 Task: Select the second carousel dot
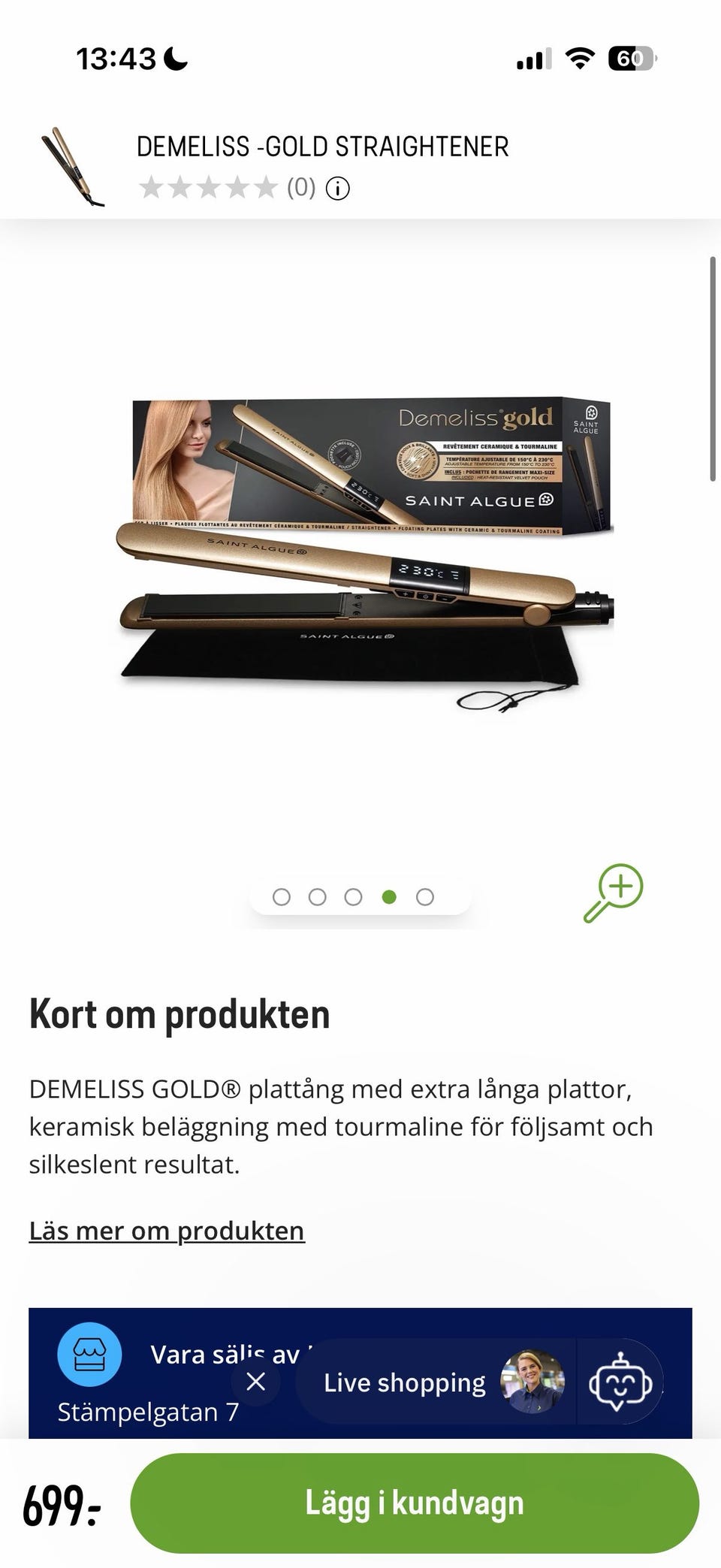(x=318, y=896)
